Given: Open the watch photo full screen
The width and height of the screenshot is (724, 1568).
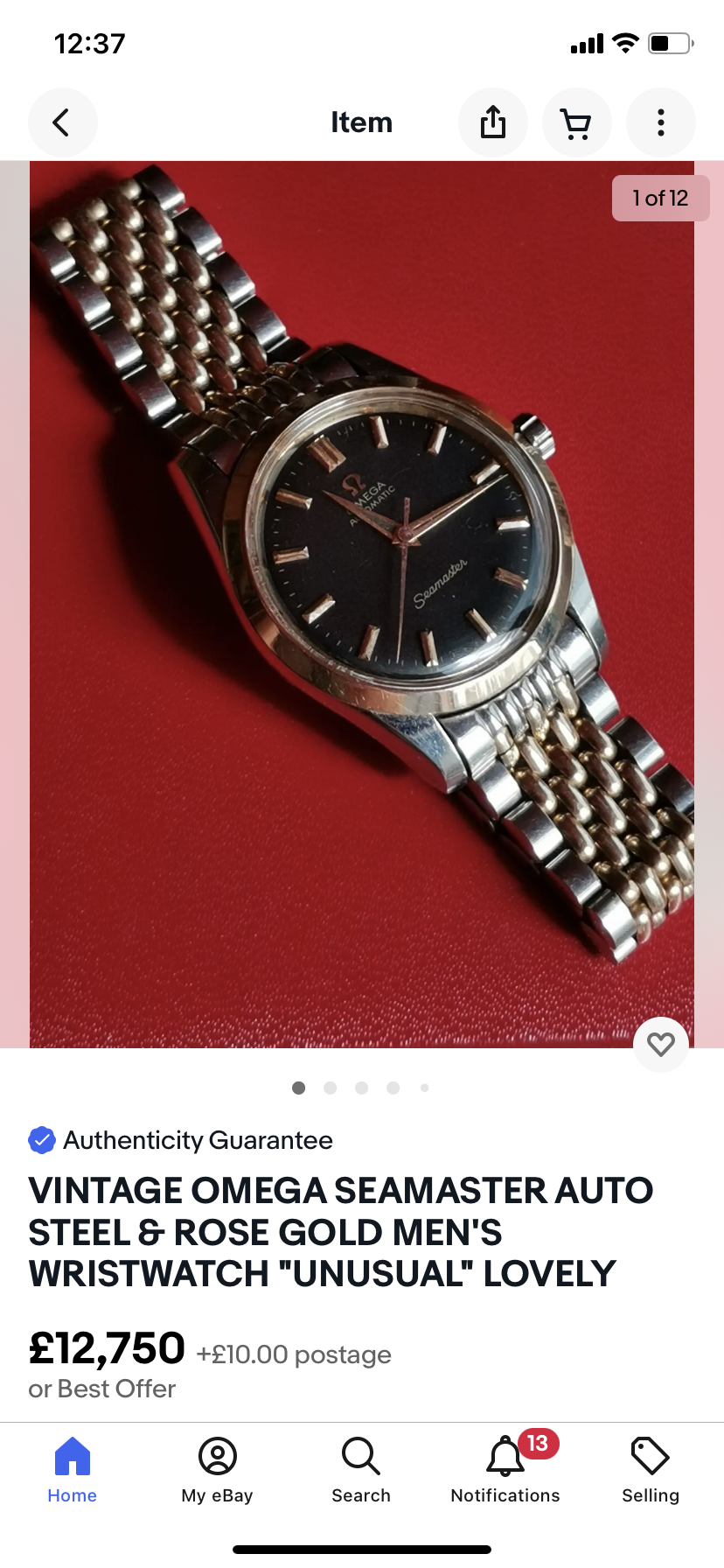Looking at the screenshot, I should (x=362, y=604).
